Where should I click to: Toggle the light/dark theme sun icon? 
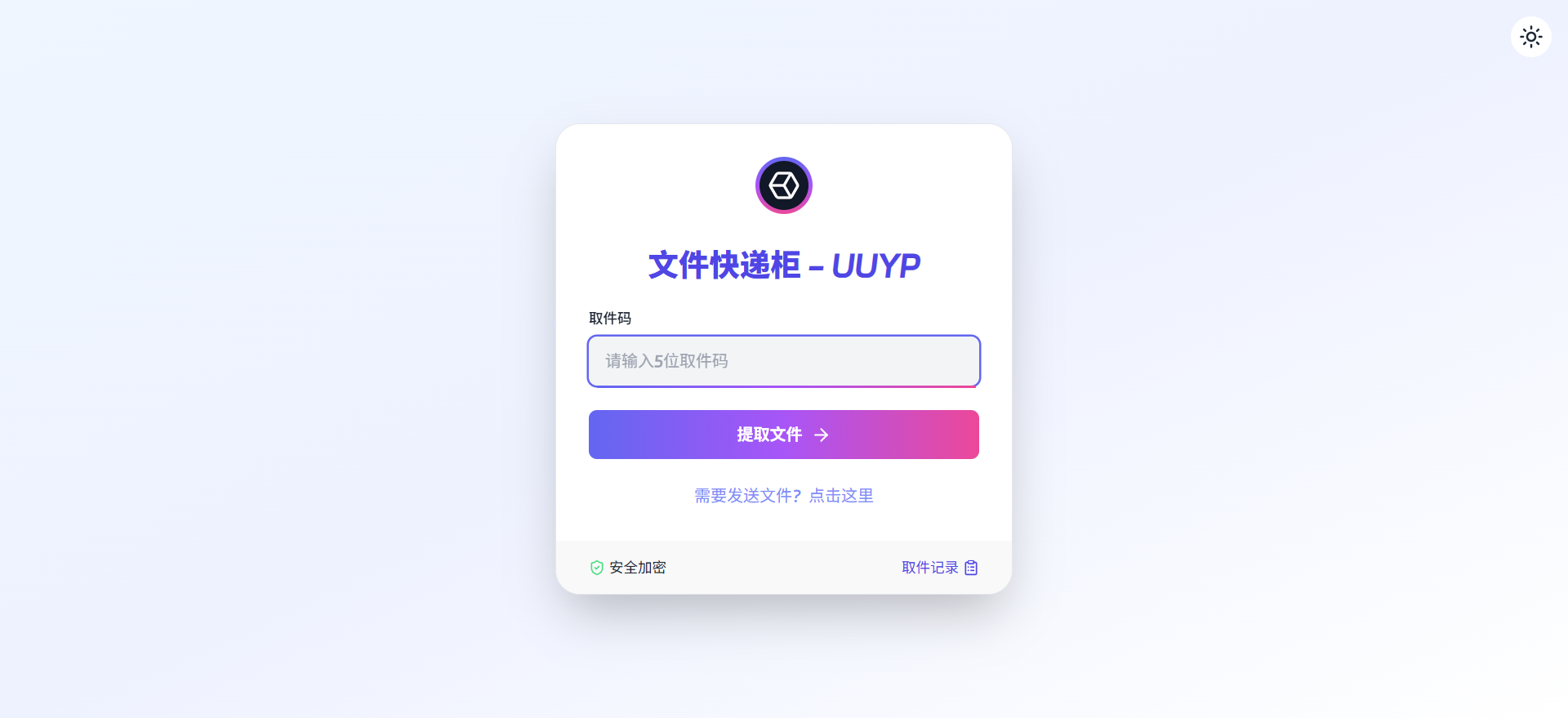coord(1530,37)
